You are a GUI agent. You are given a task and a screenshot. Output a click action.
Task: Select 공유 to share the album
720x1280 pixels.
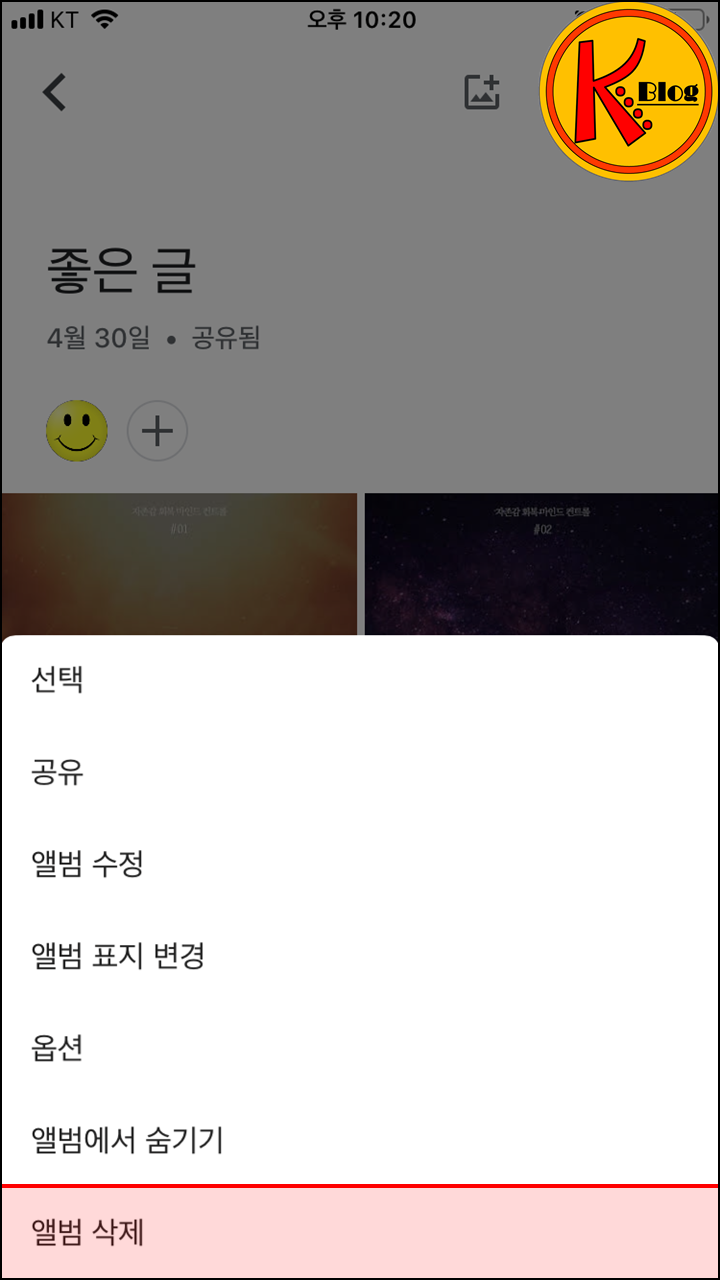click(360, 772)
